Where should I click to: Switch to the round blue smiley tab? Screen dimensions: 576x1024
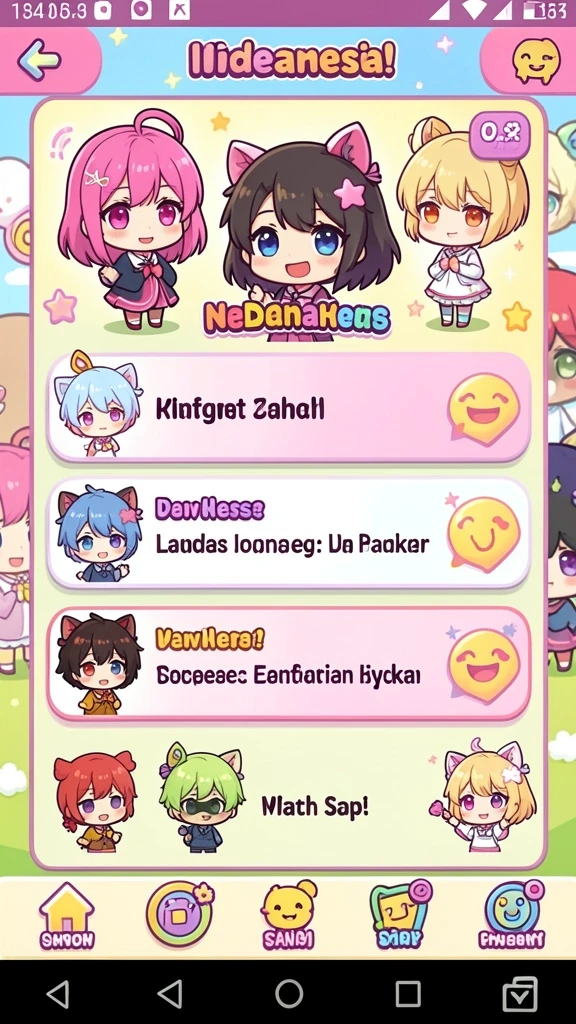point(513,914)
